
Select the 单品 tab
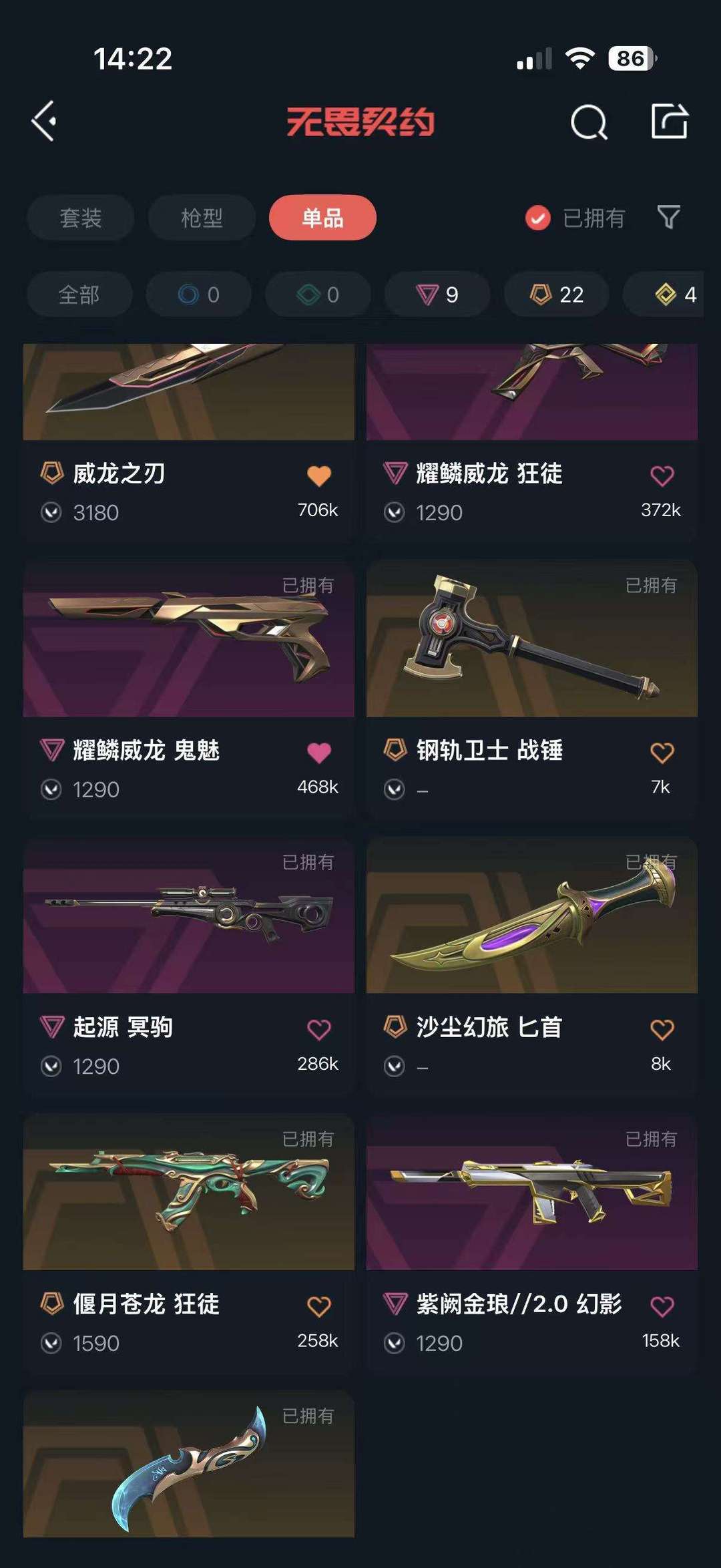(x=322, y=218)
